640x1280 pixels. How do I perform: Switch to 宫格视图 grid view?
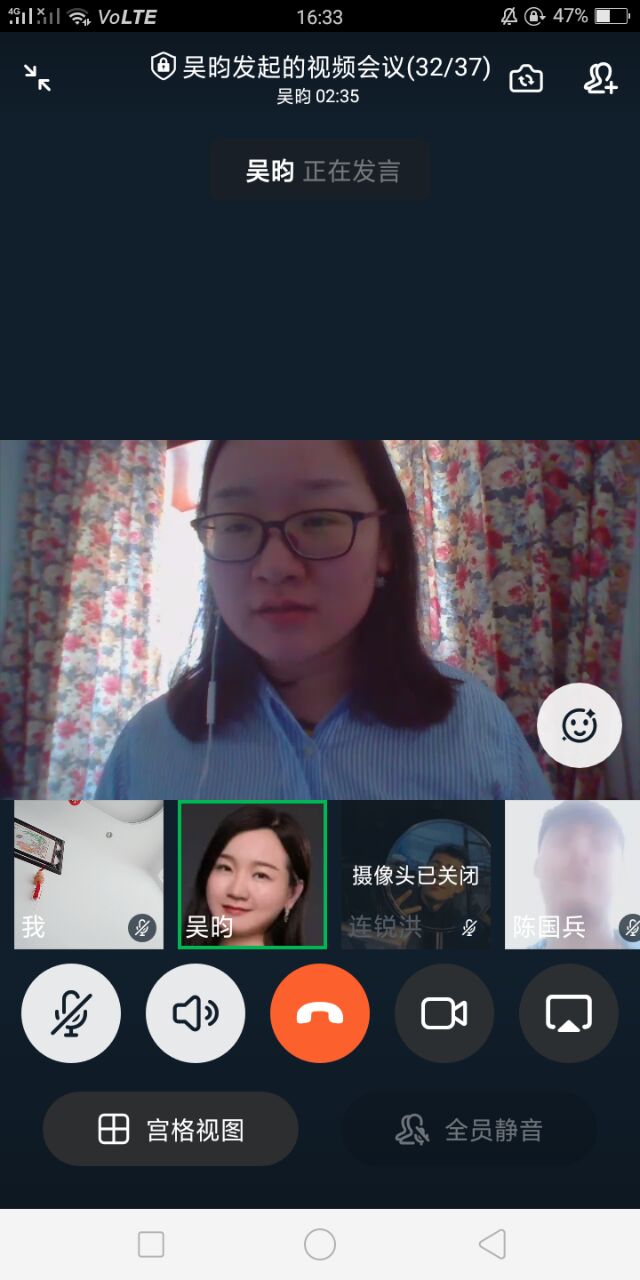pos(170,1129)
